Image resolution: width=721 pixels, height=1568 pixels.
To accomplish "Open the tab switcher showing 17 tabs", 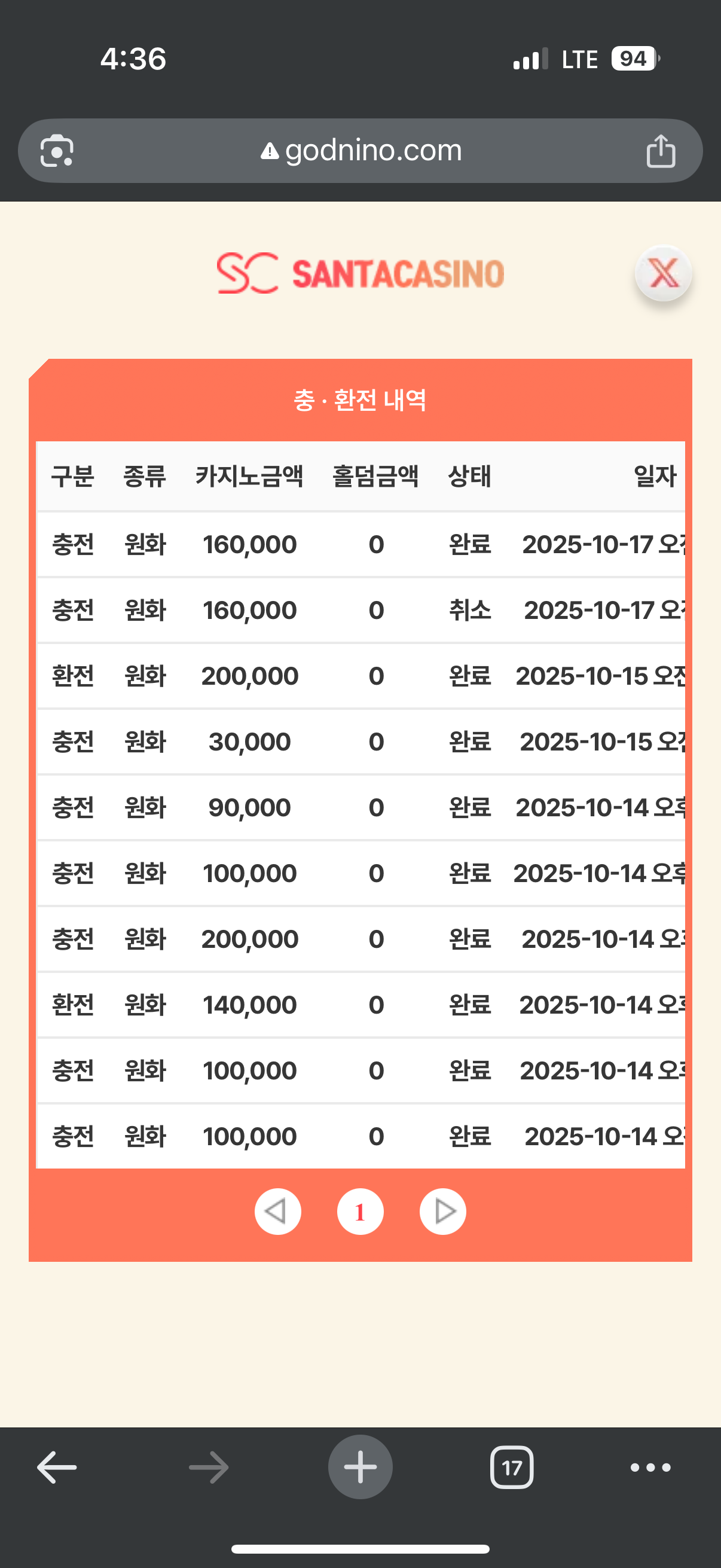I will click(x=512, y=1468).
